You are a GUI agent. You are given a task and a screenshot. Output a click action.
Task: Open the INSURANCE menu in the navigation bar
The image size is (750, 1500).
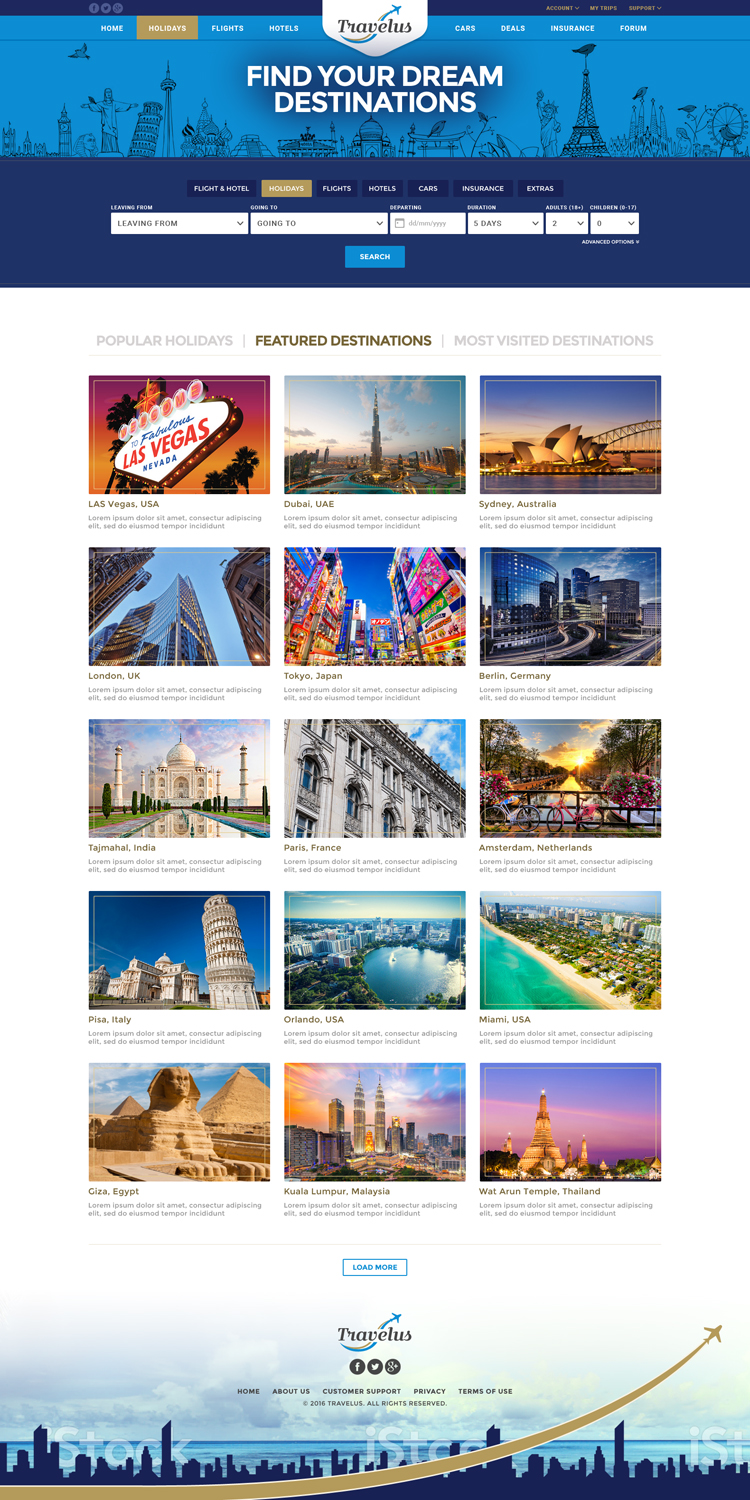point(572,28)
